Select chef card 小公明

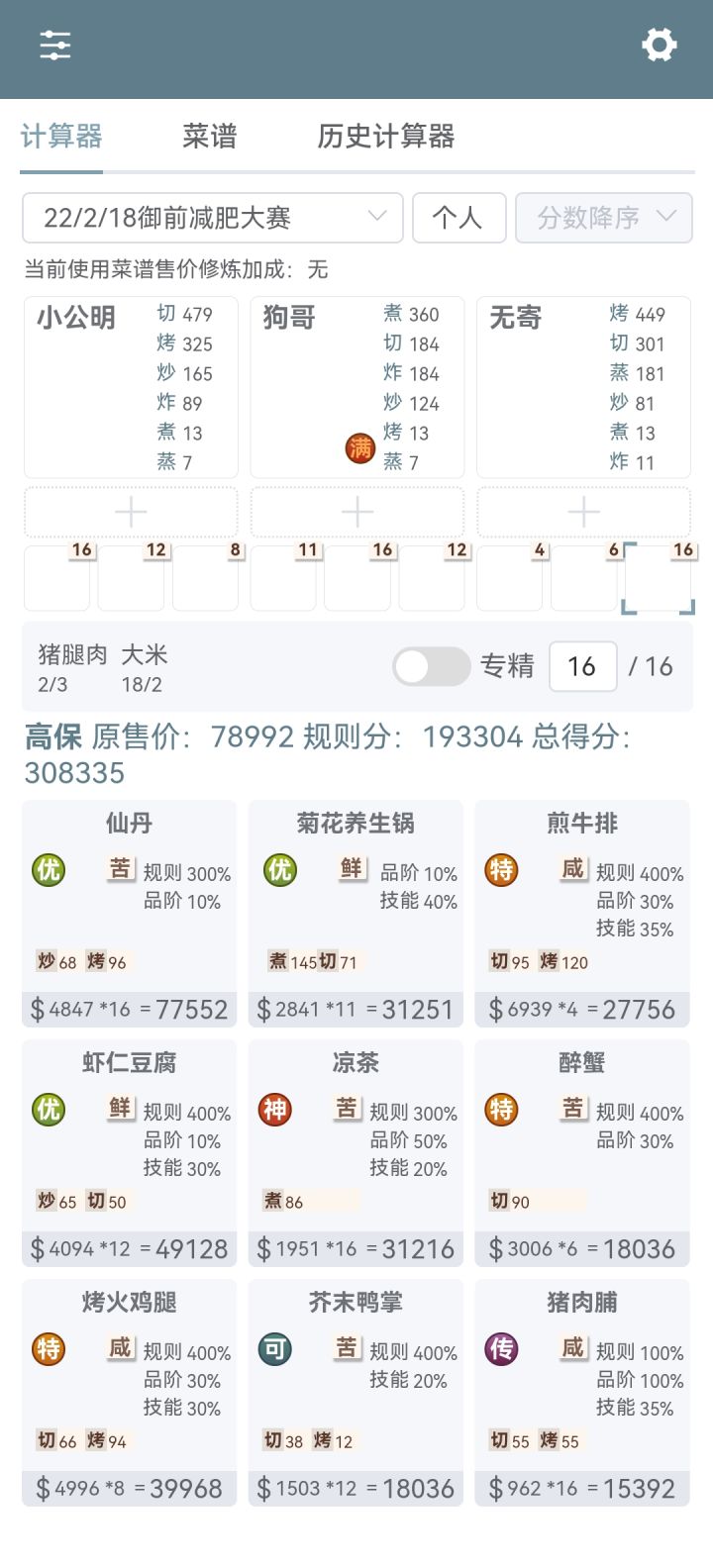click(131, 387)
